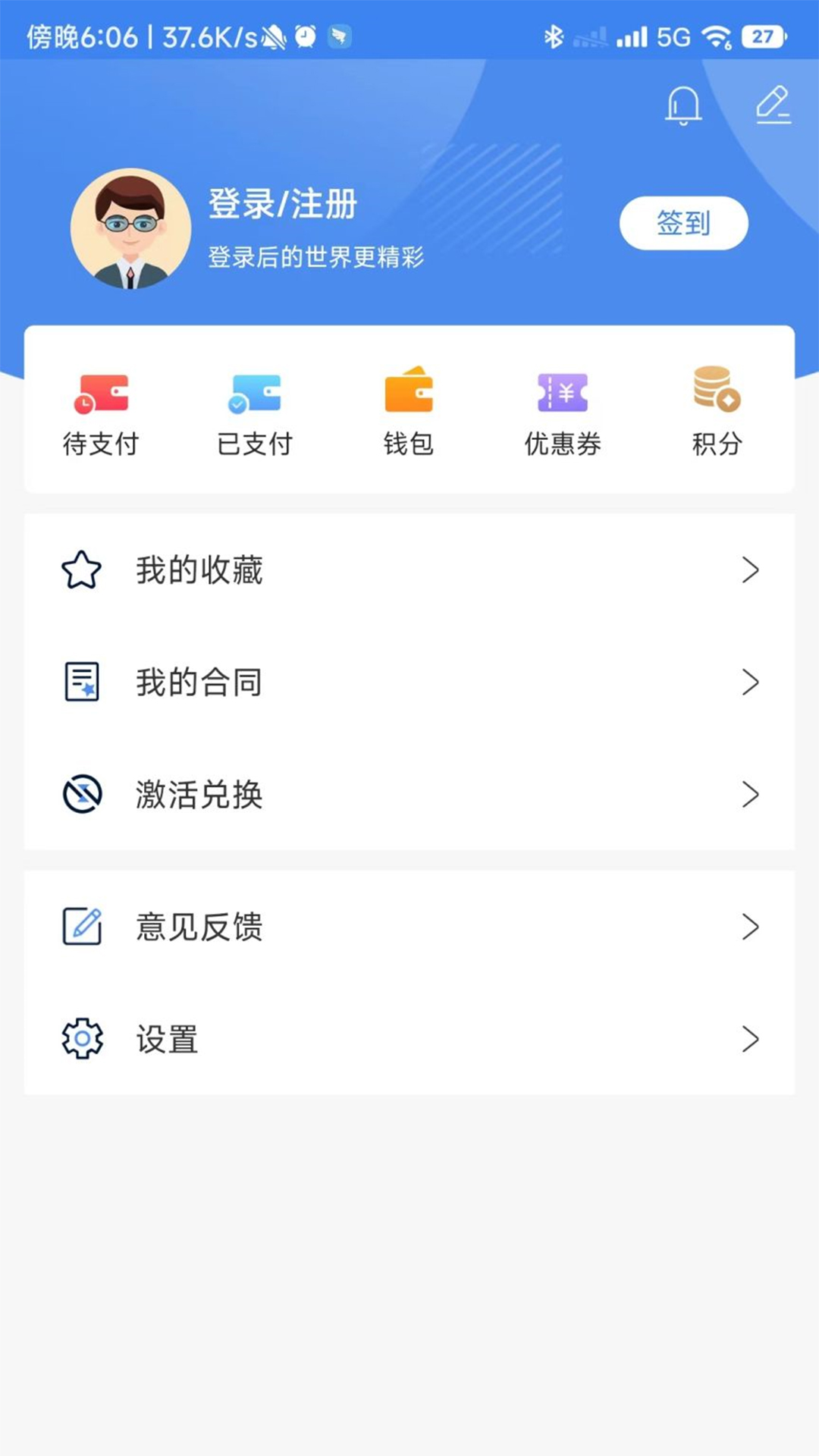Open the notification bell icon
819x1456 pixels.
684,105
